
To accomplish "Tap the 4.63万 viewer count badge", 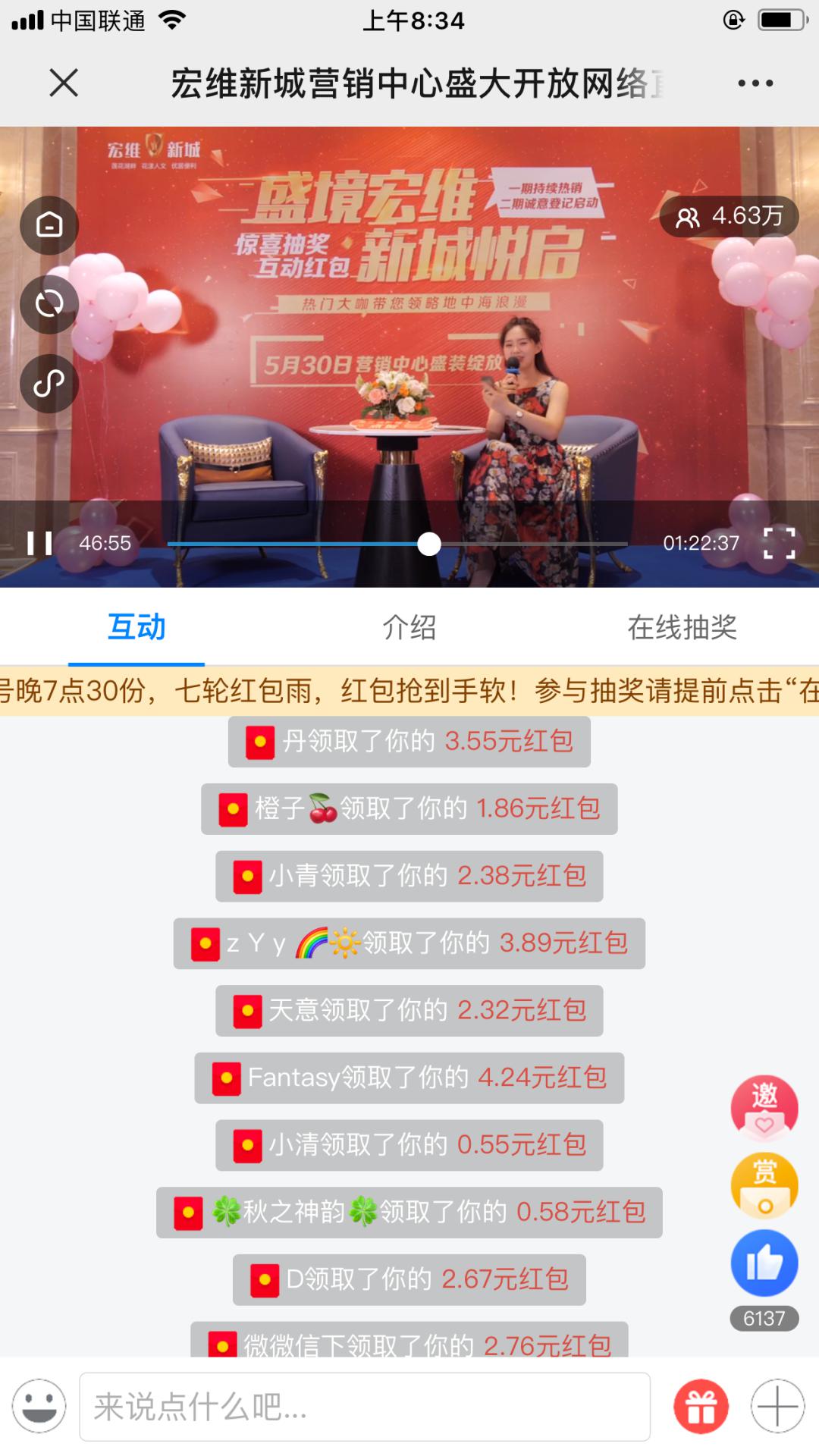I will [x=730, y=218].
